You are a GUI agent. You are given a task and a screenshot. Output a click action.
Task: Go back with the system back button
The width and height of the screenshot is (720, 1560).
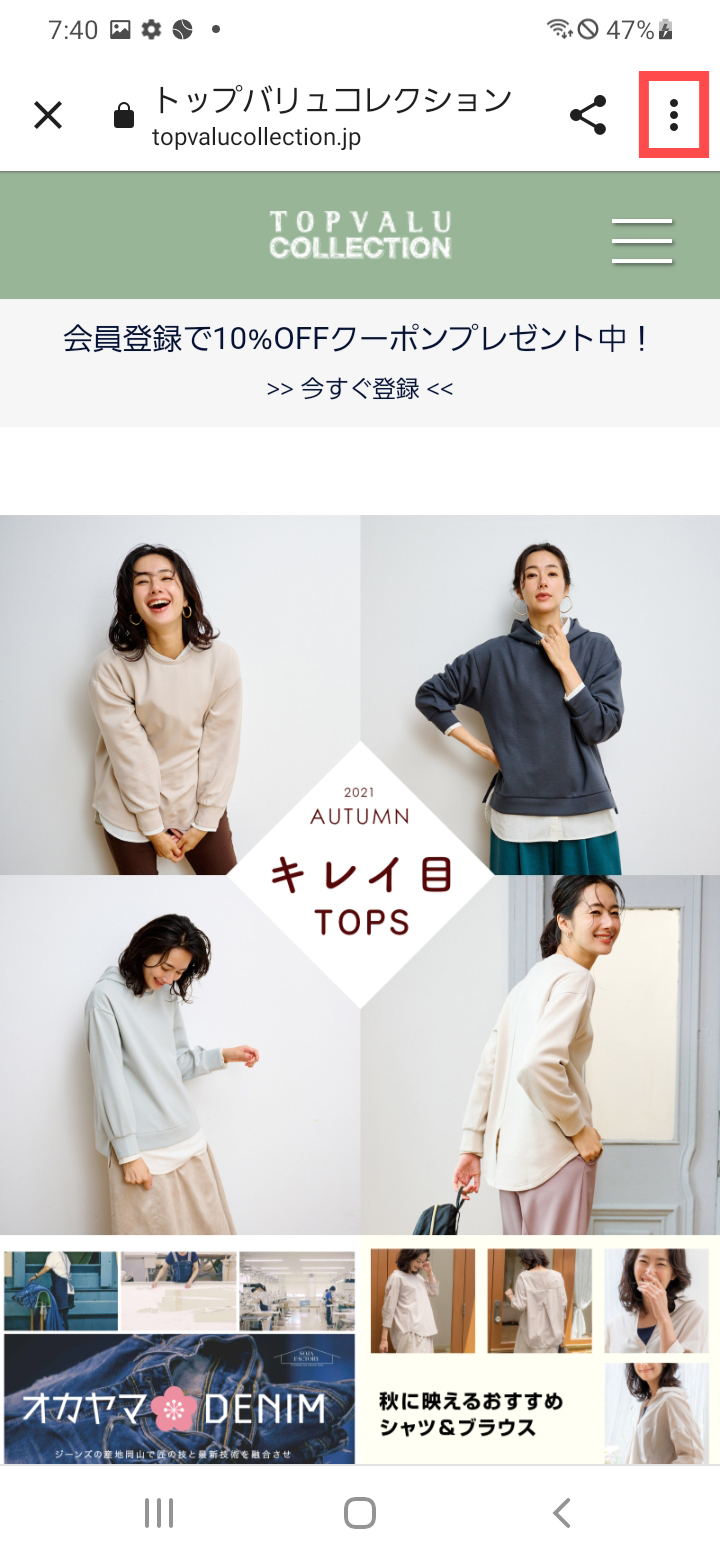pos(562,1512)
